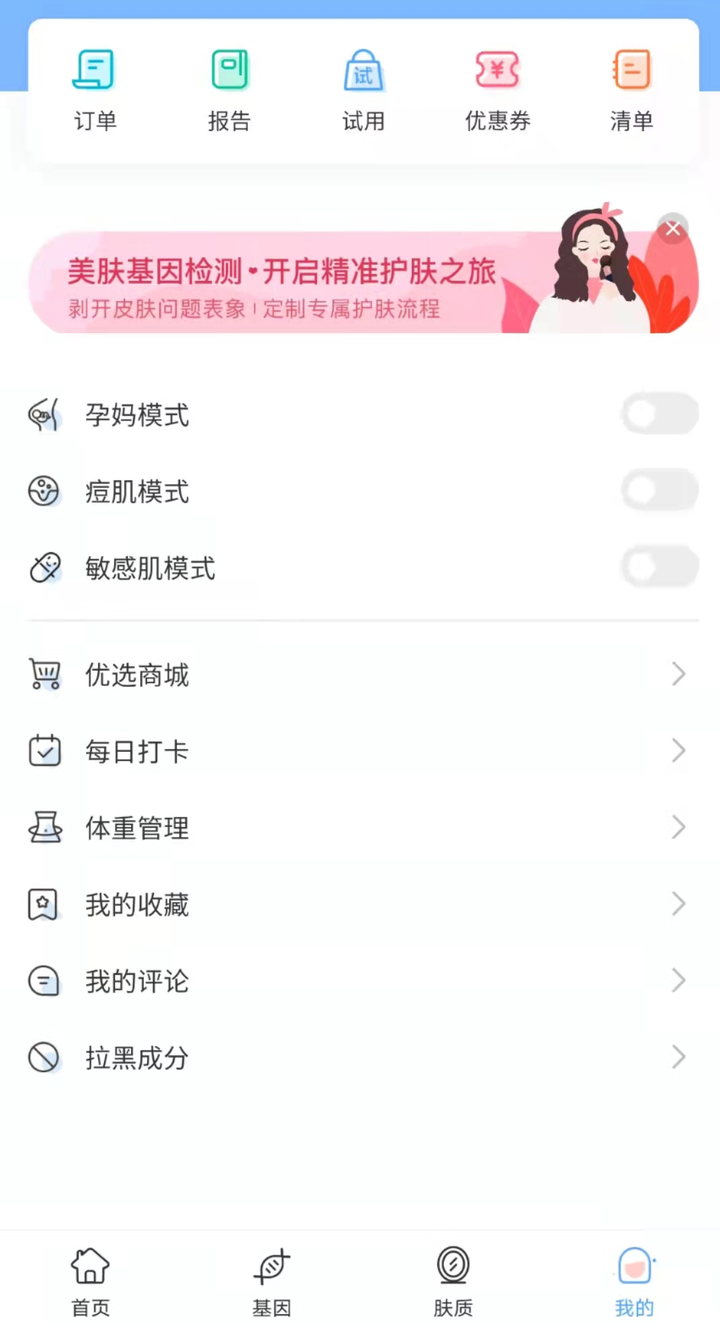
Task: Switch to the 首页 home tab
Action: click(x=90, y=1280)
